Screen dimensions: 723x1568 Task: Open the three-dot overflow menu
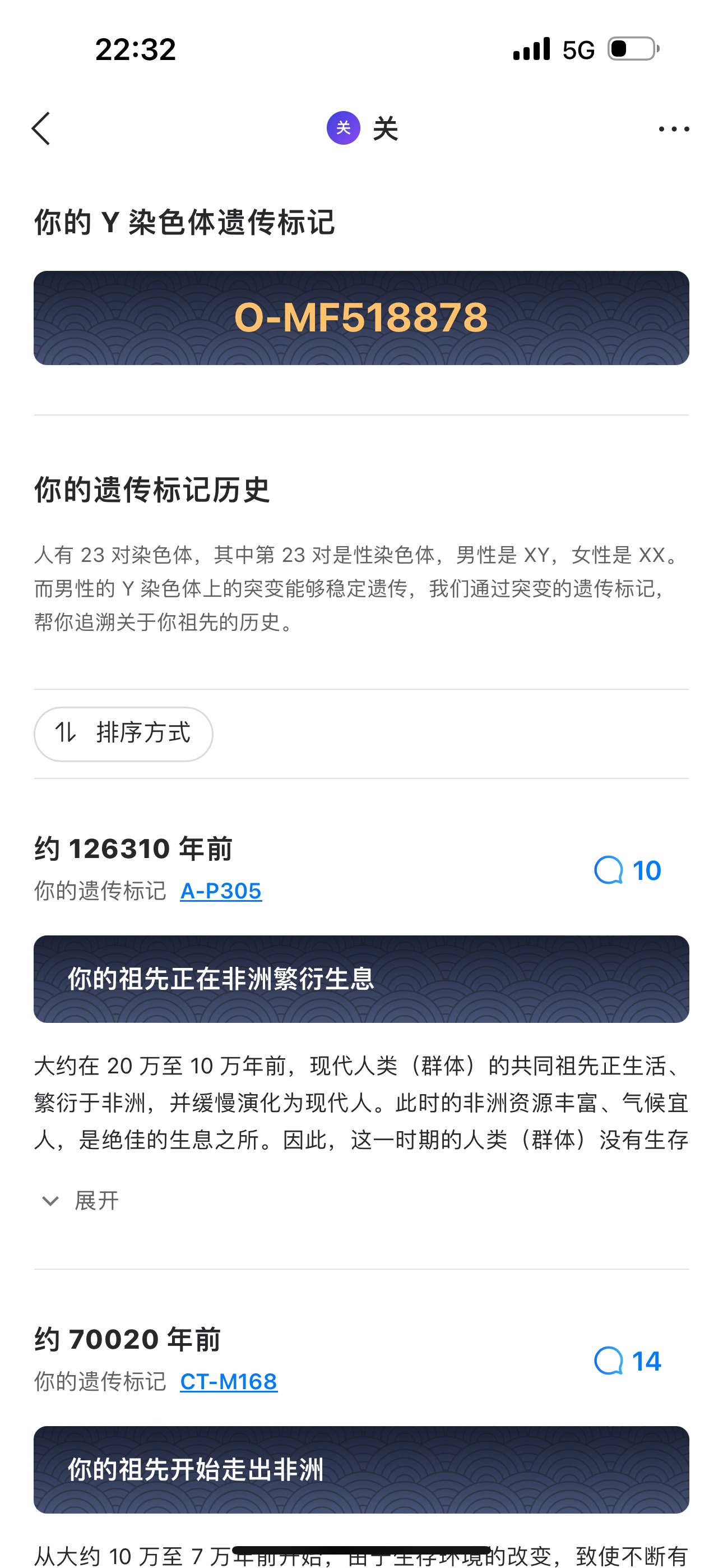(674, 129)
